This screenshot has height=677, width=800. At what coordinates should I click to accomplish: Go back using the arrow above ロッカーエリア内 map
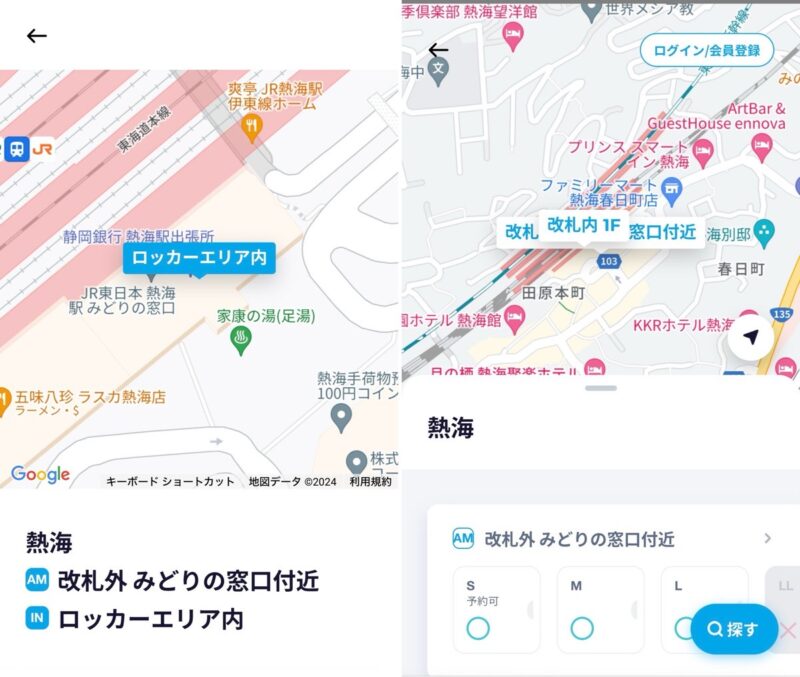tap(37, 36)
